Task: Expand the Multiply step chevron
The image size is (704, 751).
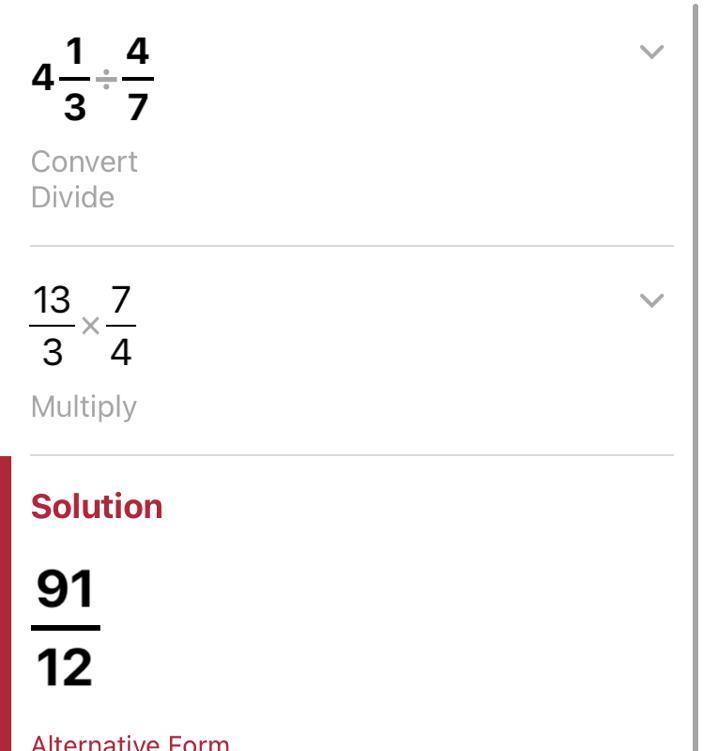Action: click(651, 300)
